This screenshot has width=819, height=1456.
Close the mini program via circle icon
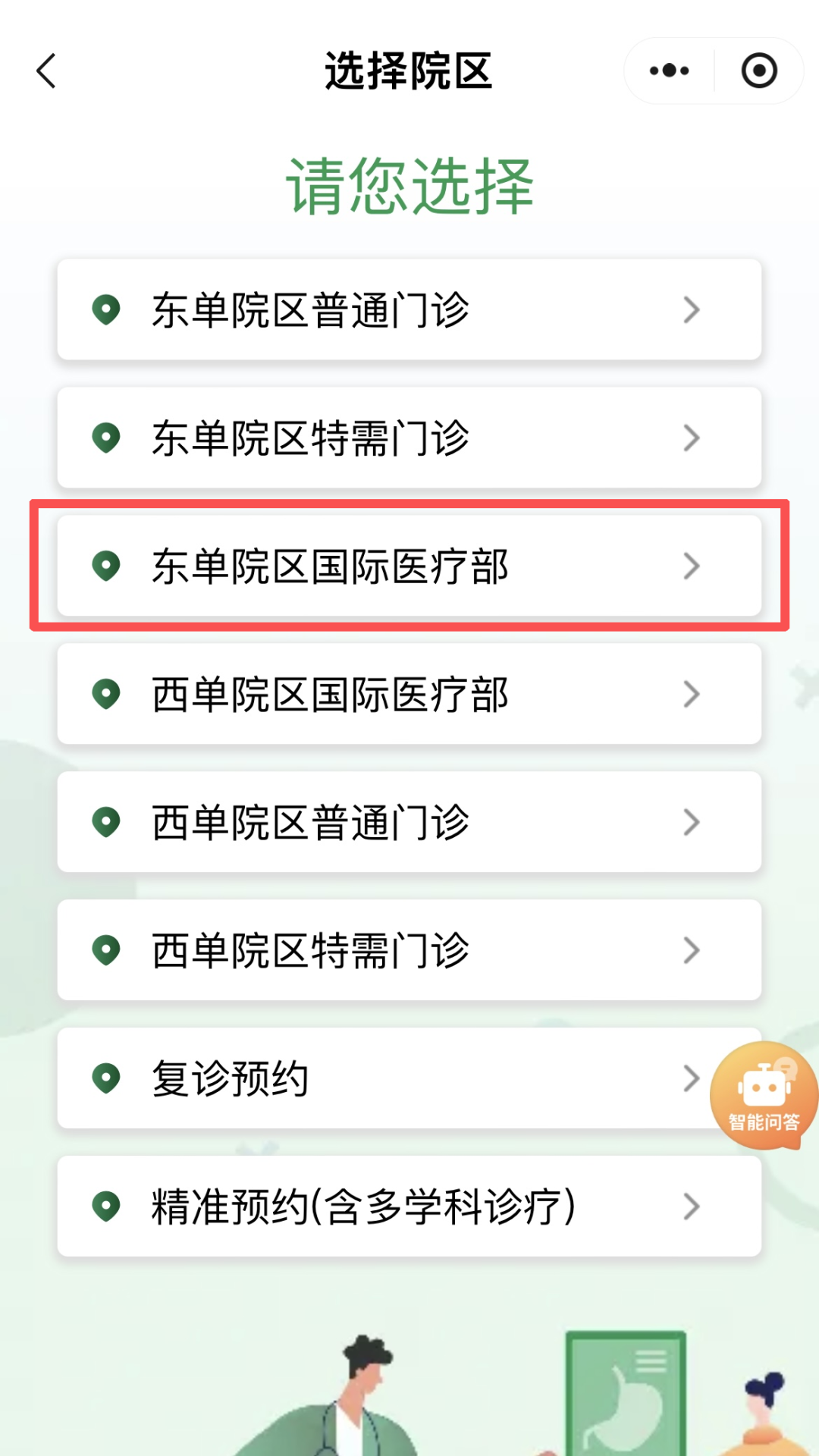coord(759,71)
